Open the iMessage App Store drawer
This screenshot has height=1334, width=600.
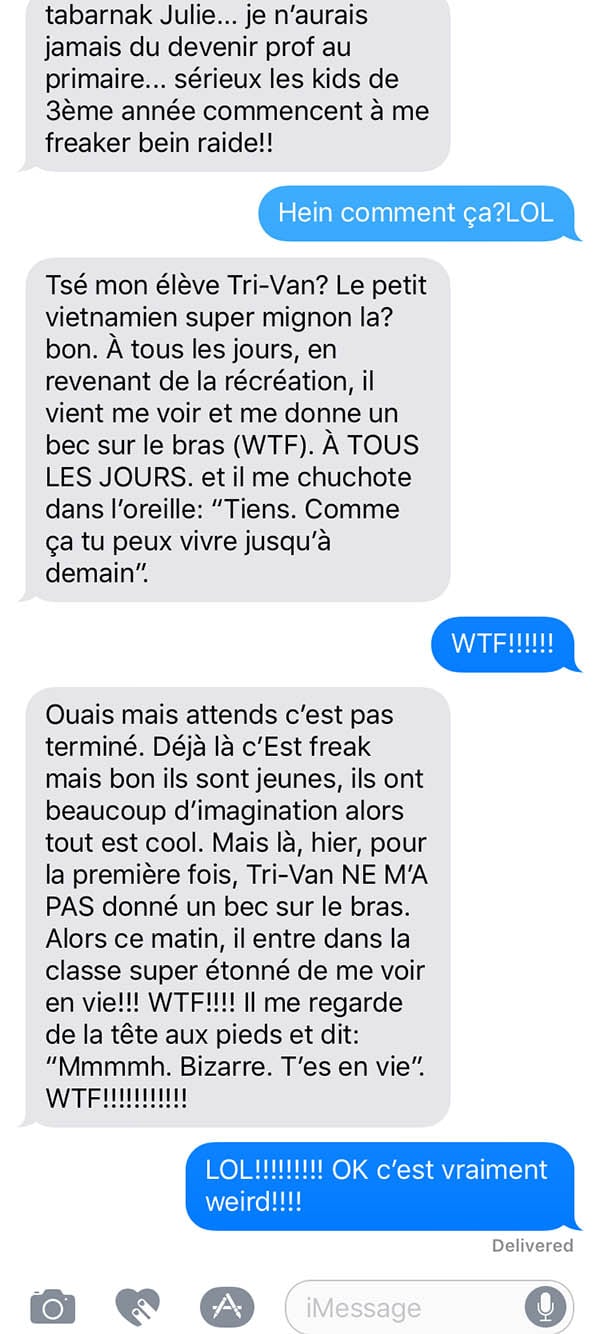pos(225,1306)
